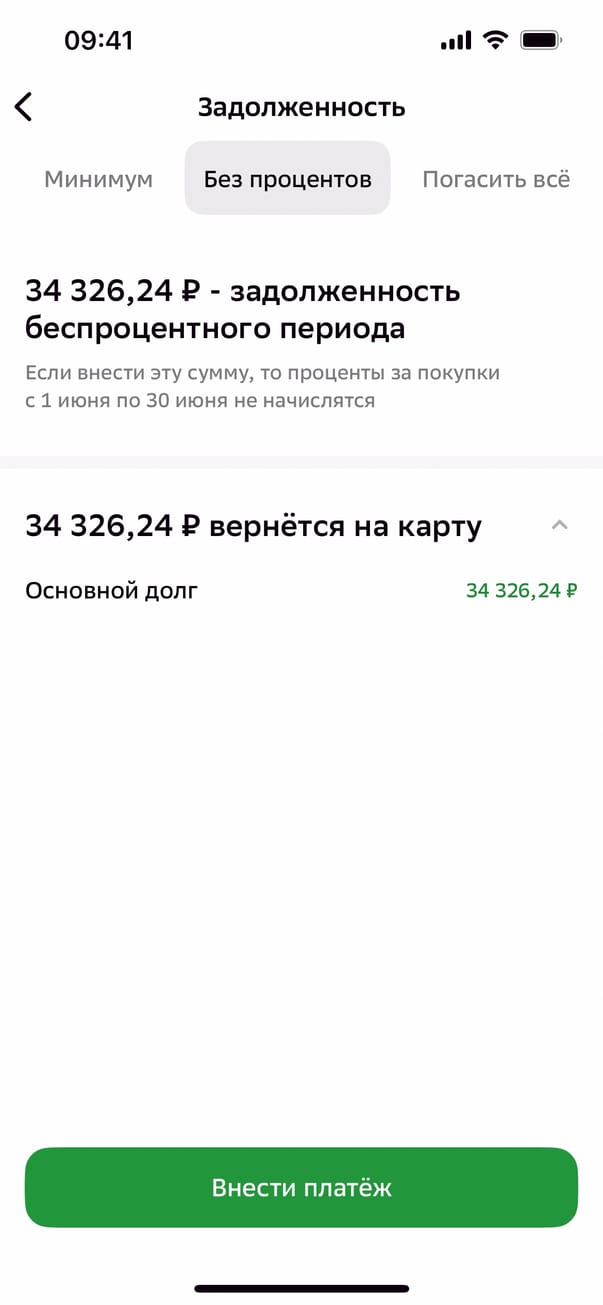This screenshot has width=603, height=1305.
Task: Select the Без процентов tab
Action: point(287,179)
